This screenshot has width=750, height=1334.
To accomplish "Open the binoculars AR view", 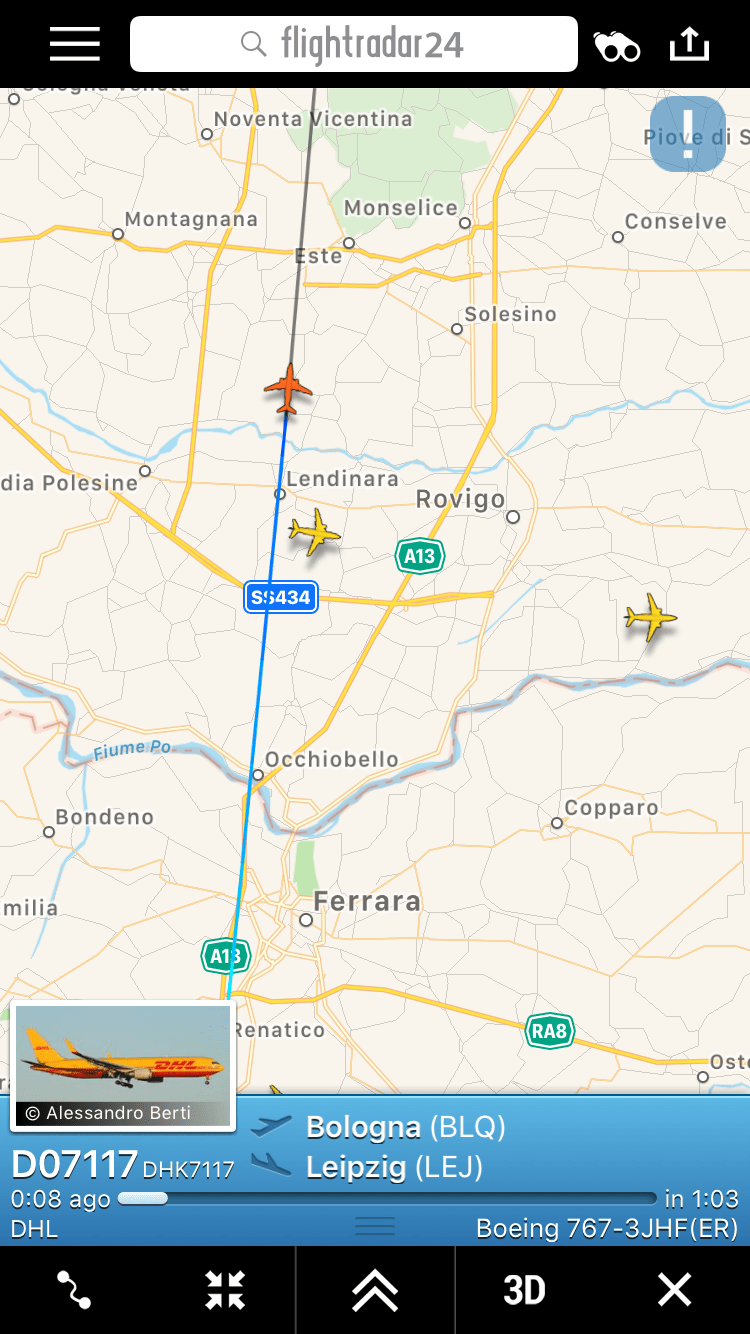I will point(616,46).
